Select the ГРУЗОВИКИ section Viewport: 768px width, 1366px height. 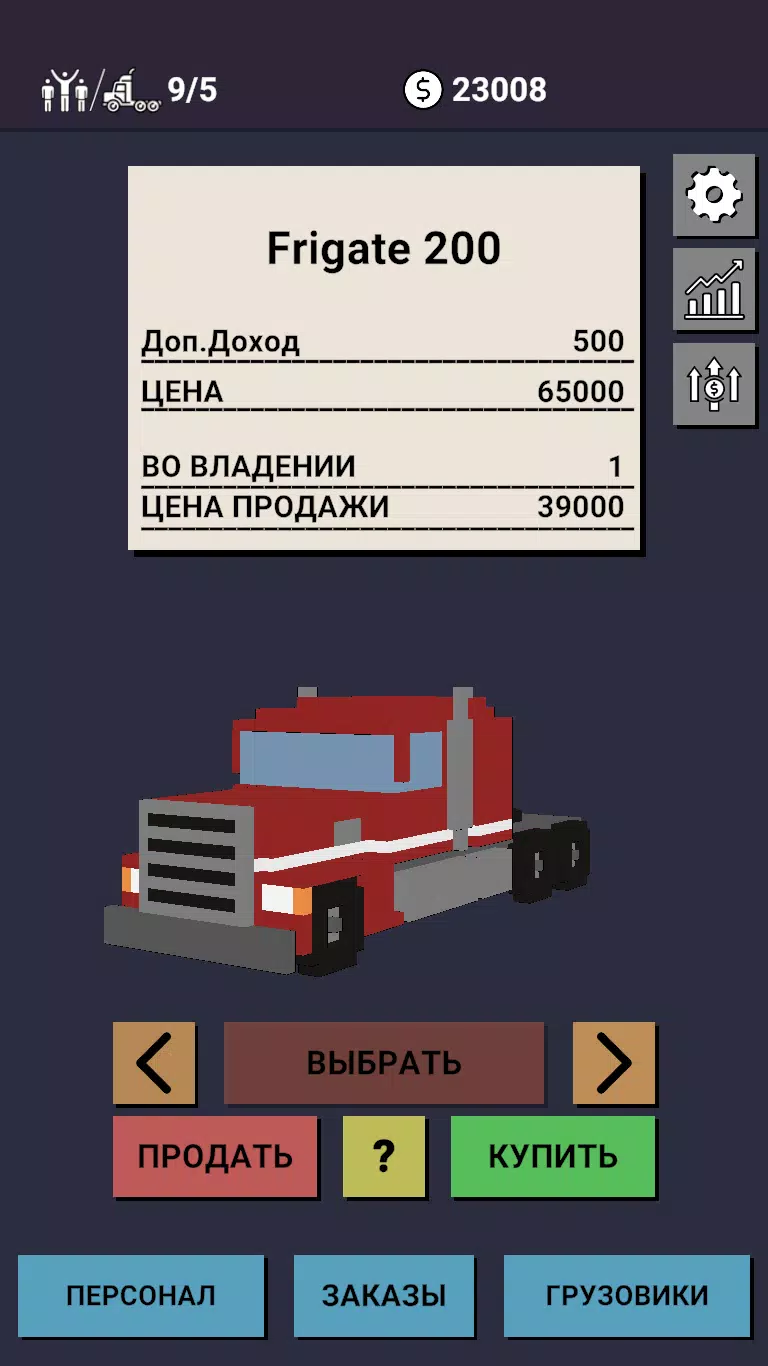627,1296
